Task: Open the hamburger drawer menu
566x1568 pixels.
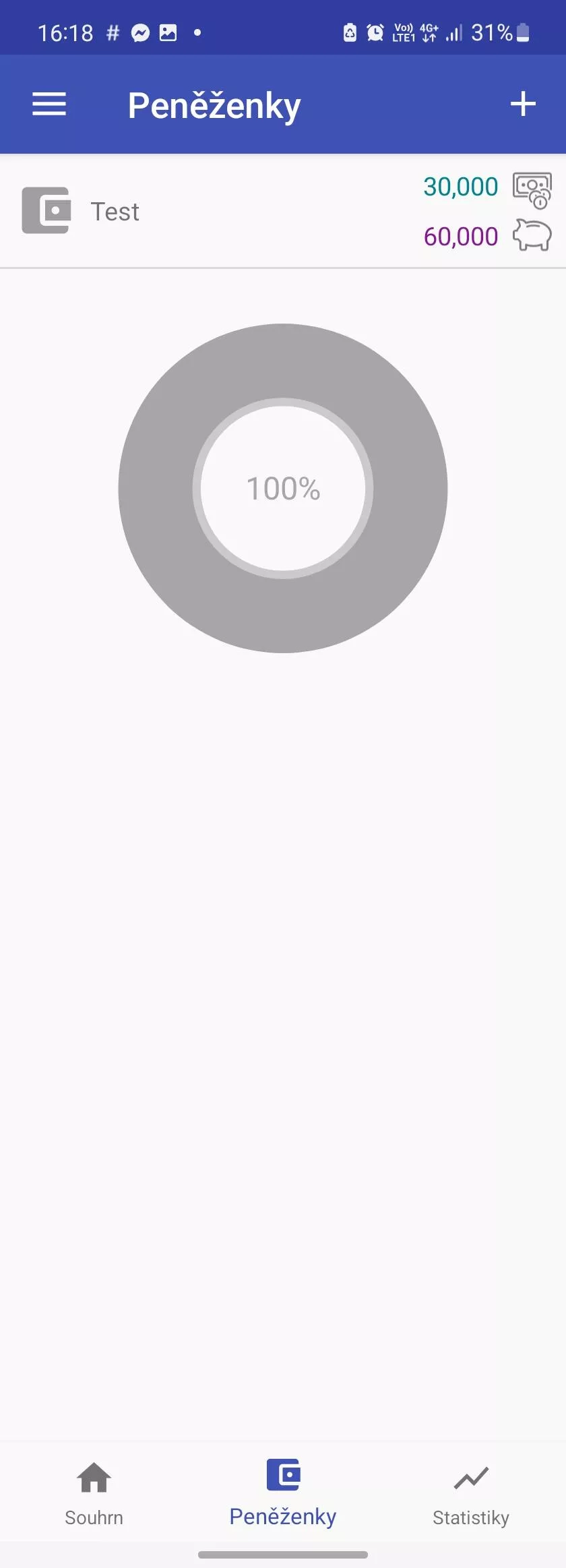Action: pos(49,104)
